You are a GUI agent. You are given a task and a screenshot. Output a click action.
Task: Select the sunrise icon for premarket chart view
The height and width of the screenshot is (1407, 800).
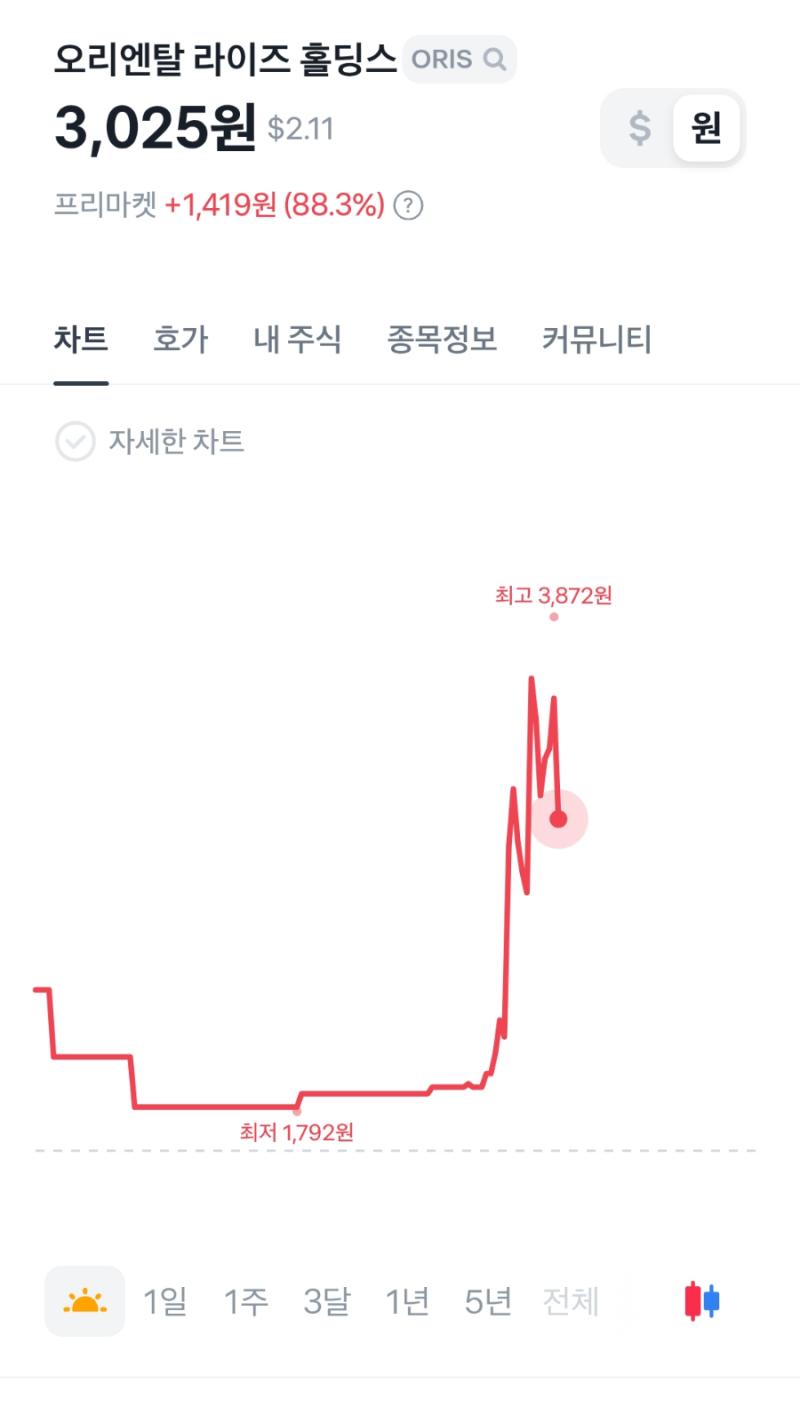85,1301
